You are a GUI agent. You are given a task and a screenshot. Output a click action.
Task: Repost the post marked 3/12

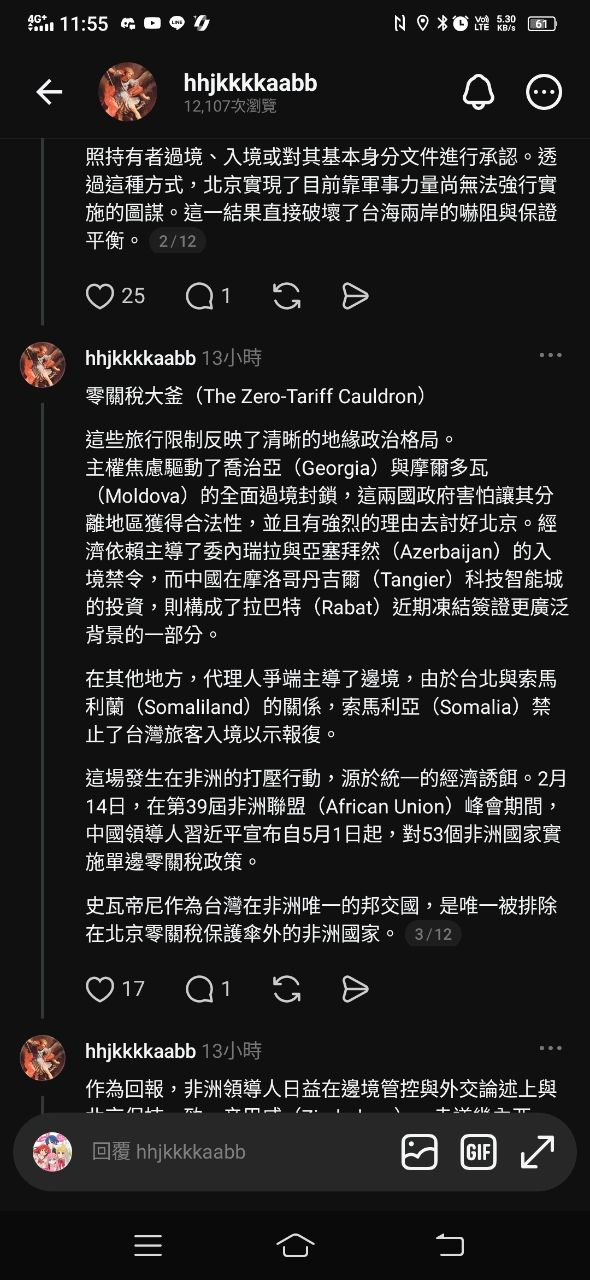(x=287, y=989)
